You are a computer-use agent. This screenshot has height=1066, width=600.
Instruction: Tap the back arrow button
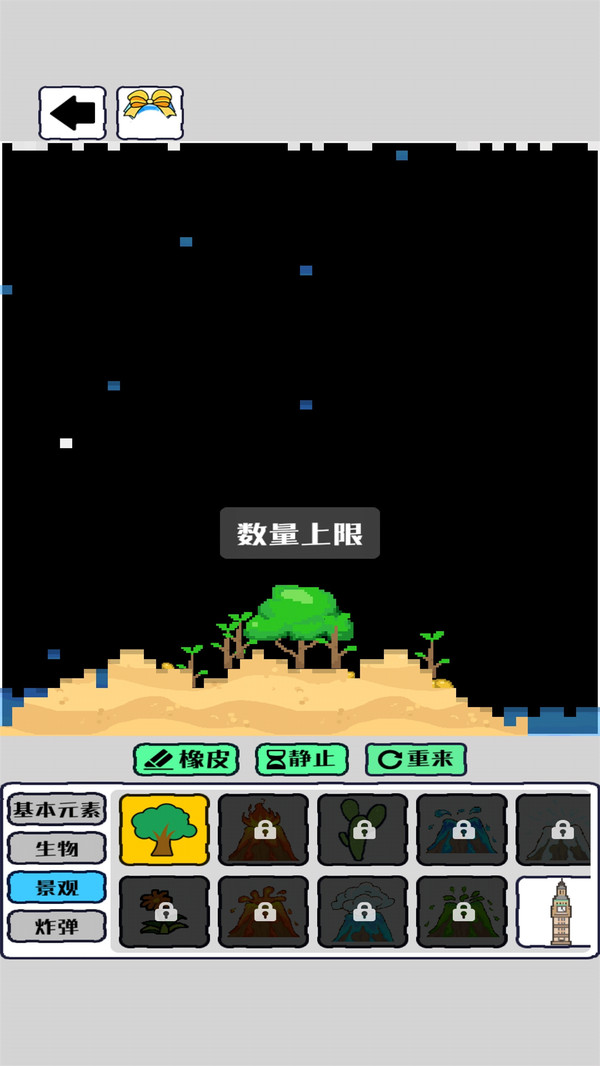pos(72,113)
